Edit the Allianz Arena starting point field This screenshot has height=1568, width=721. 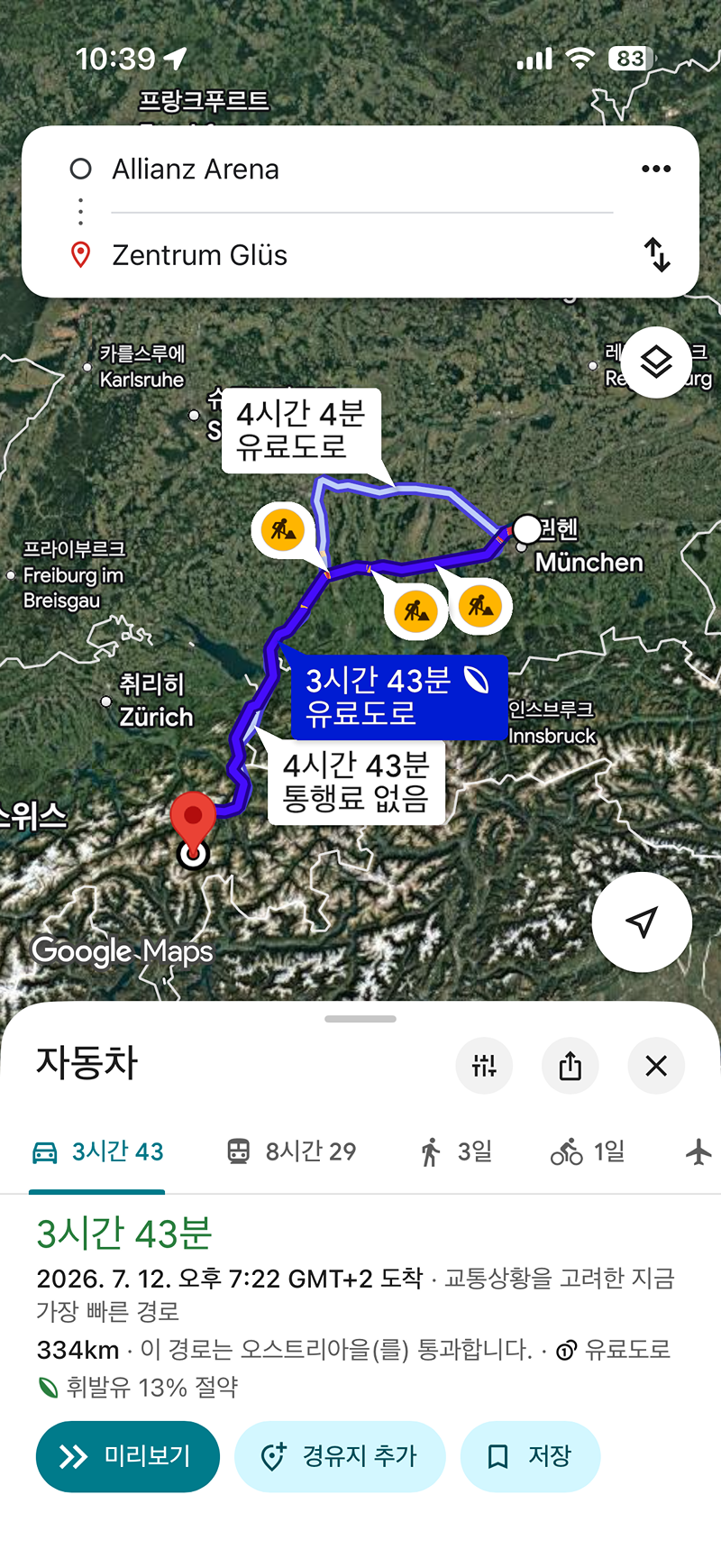pyautogui.click(x=360, y=170)
